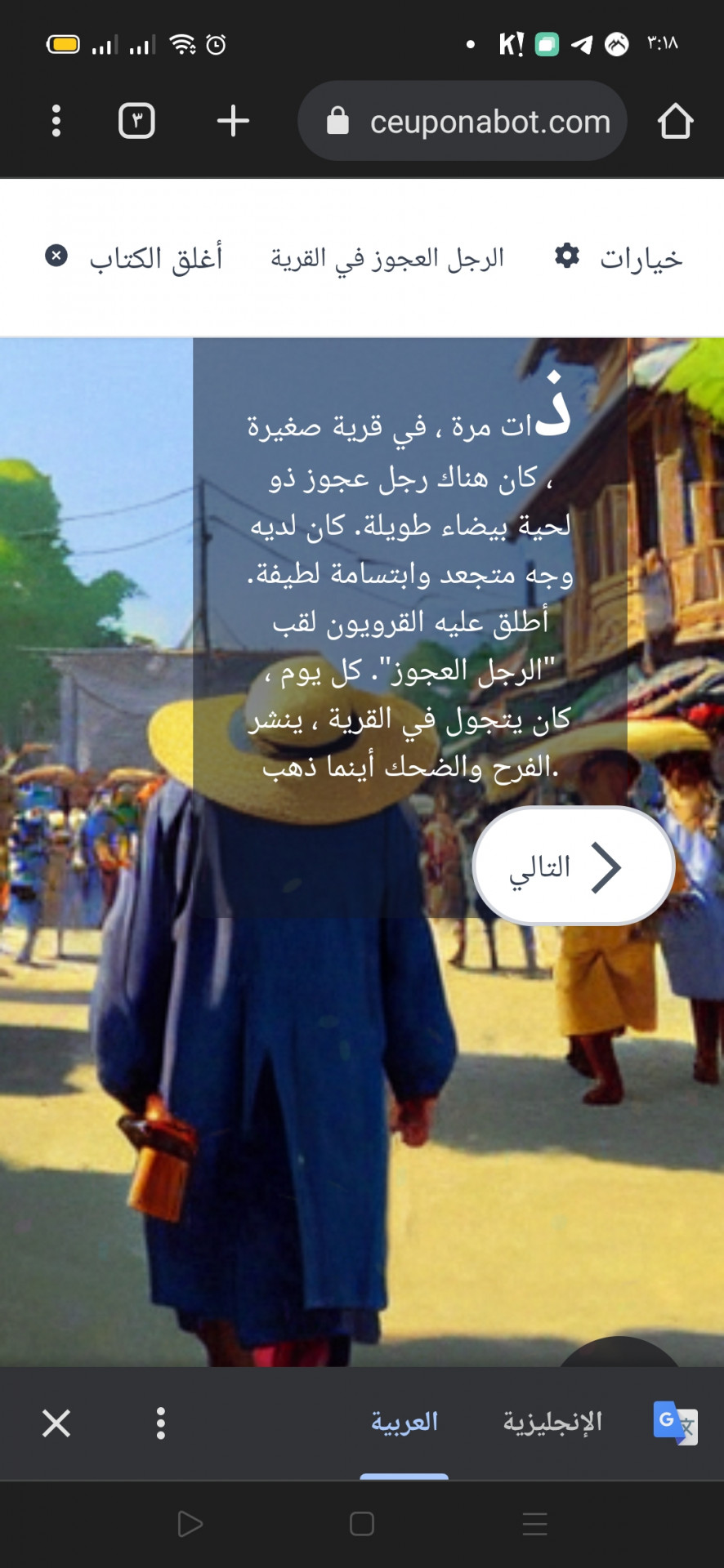The width and height of the screenshot is (724, 1568).
Task: Go to the browser home page
Action: click(x=675, y=121)
